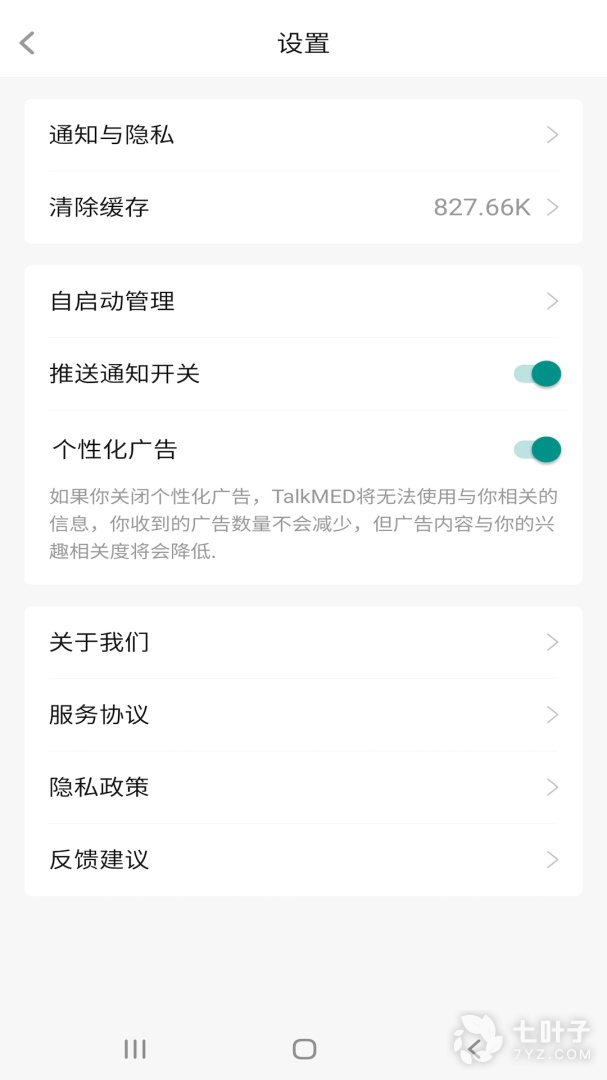The image size is (607, 1080).
Task: Open the system recent apps view
Action: coord(135,1048)
